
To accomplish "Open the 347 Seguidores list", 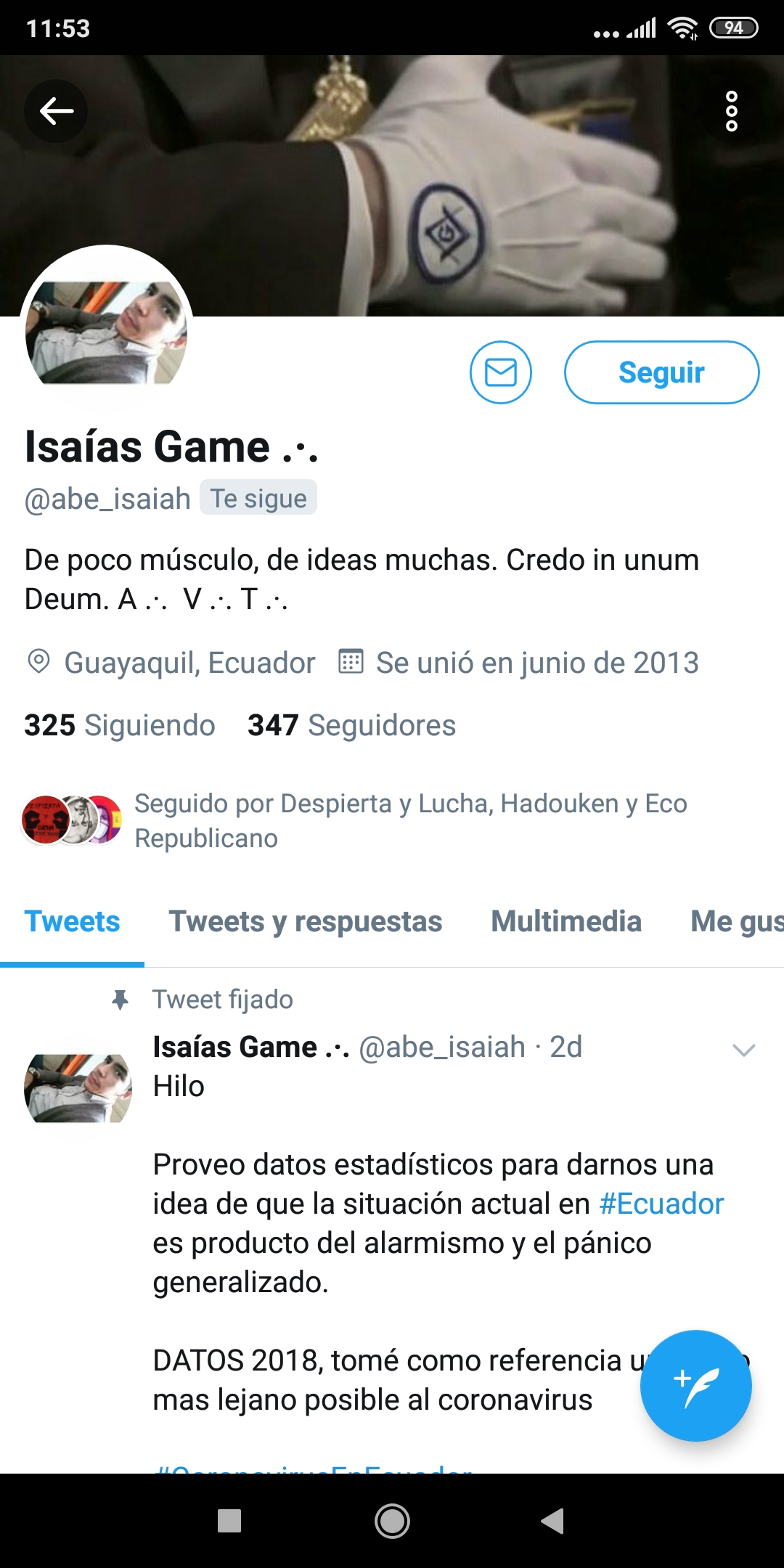I will [x=351, y=725].
